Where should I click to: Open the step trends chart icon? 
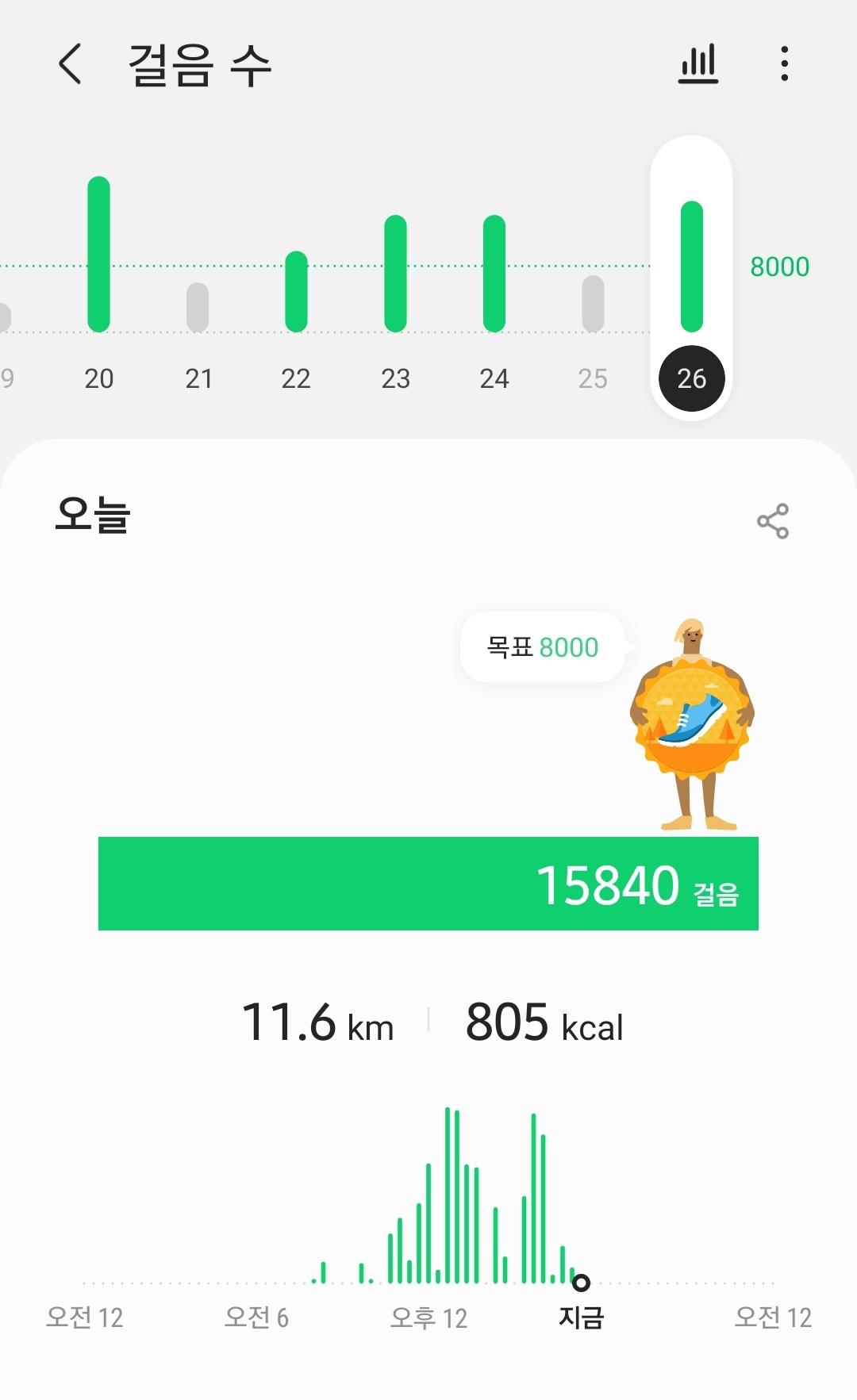pos(698,64)
